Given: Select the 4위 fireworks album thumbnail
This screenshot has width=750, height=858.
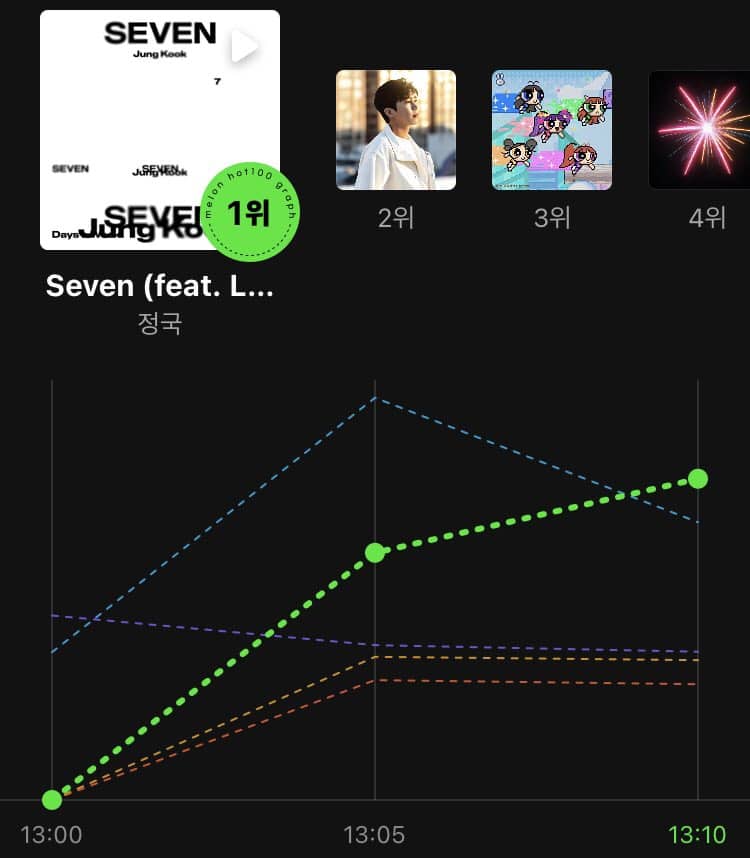Looking at the screenshot, I should (700, 130).
